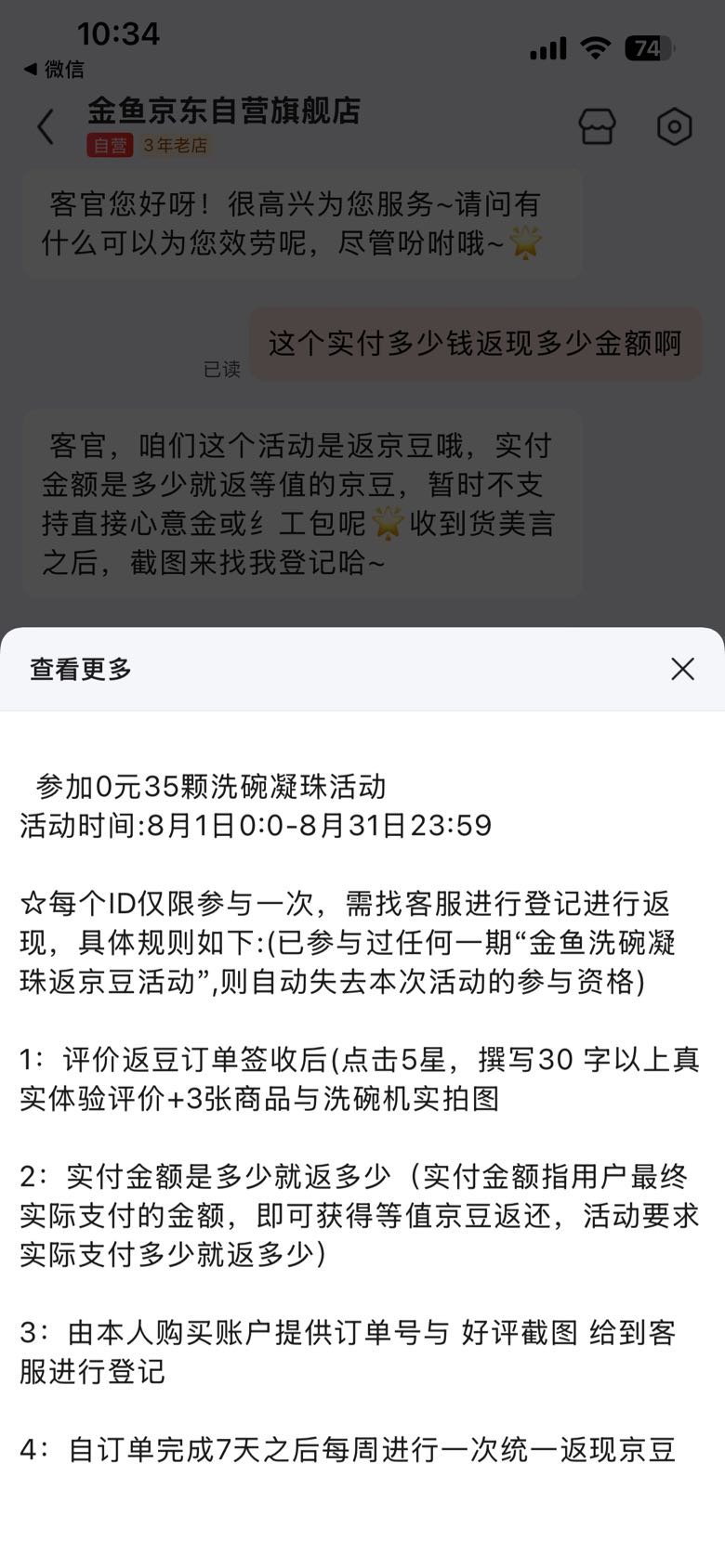Open the store page icon
The width and height of the screenshot is (725, 1568).
pyautogui.click(x=597, y=126)
